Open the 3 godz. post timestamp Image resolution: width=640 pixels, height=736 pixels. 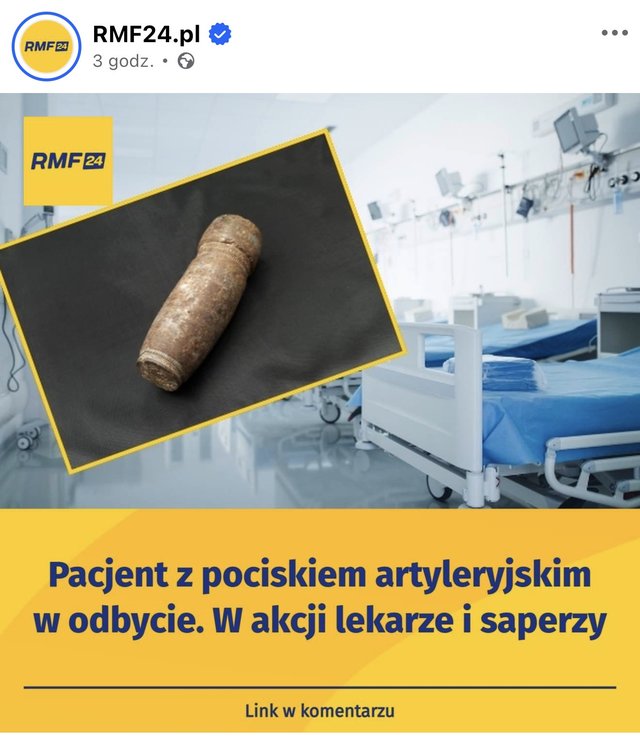[x=123, y=61]
